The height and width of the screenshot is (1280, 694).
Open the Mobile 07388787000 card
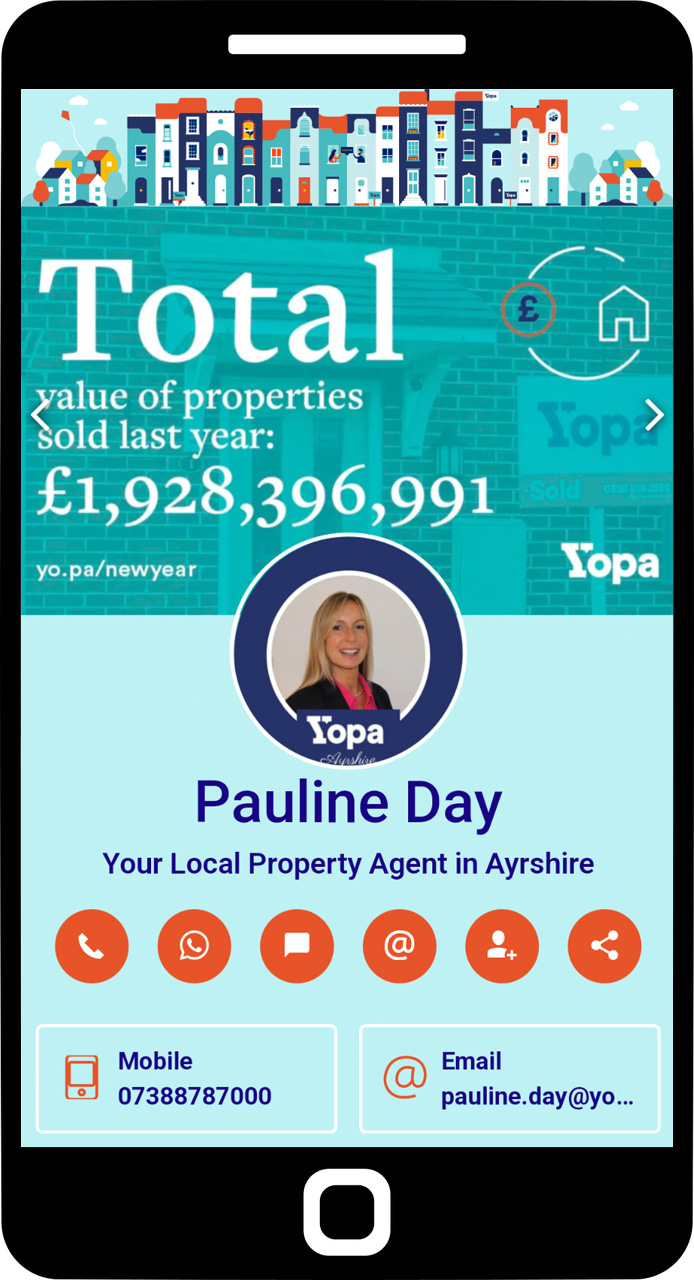186,1078
